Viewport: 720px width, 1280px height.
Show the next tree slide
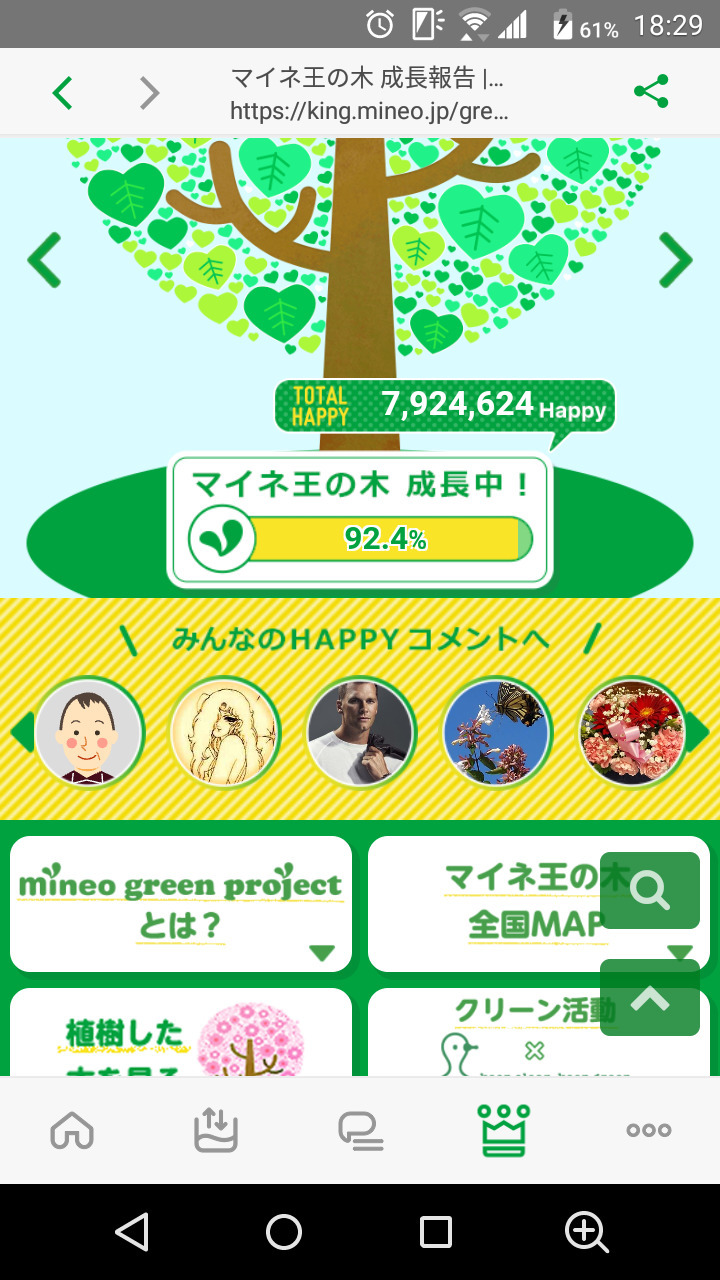coord(676,260)
